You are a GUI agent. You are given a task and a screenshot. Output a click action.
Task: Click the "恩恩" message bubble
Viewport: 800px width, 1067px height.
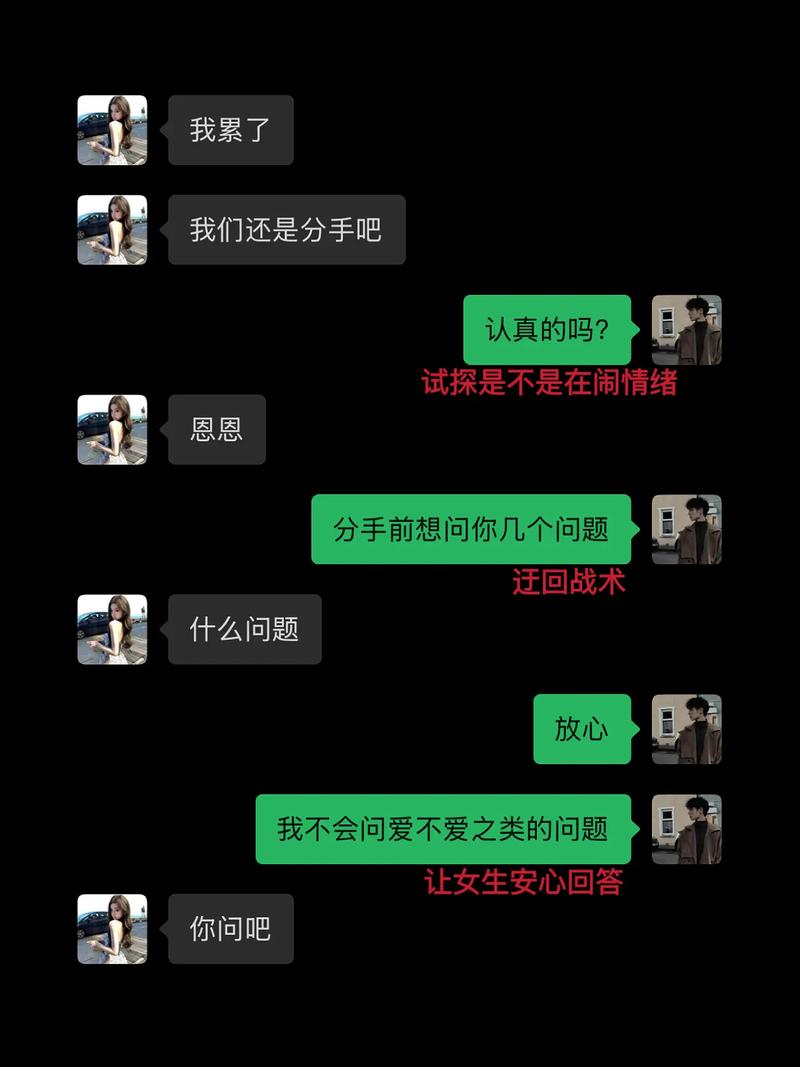tap(216, 430)
